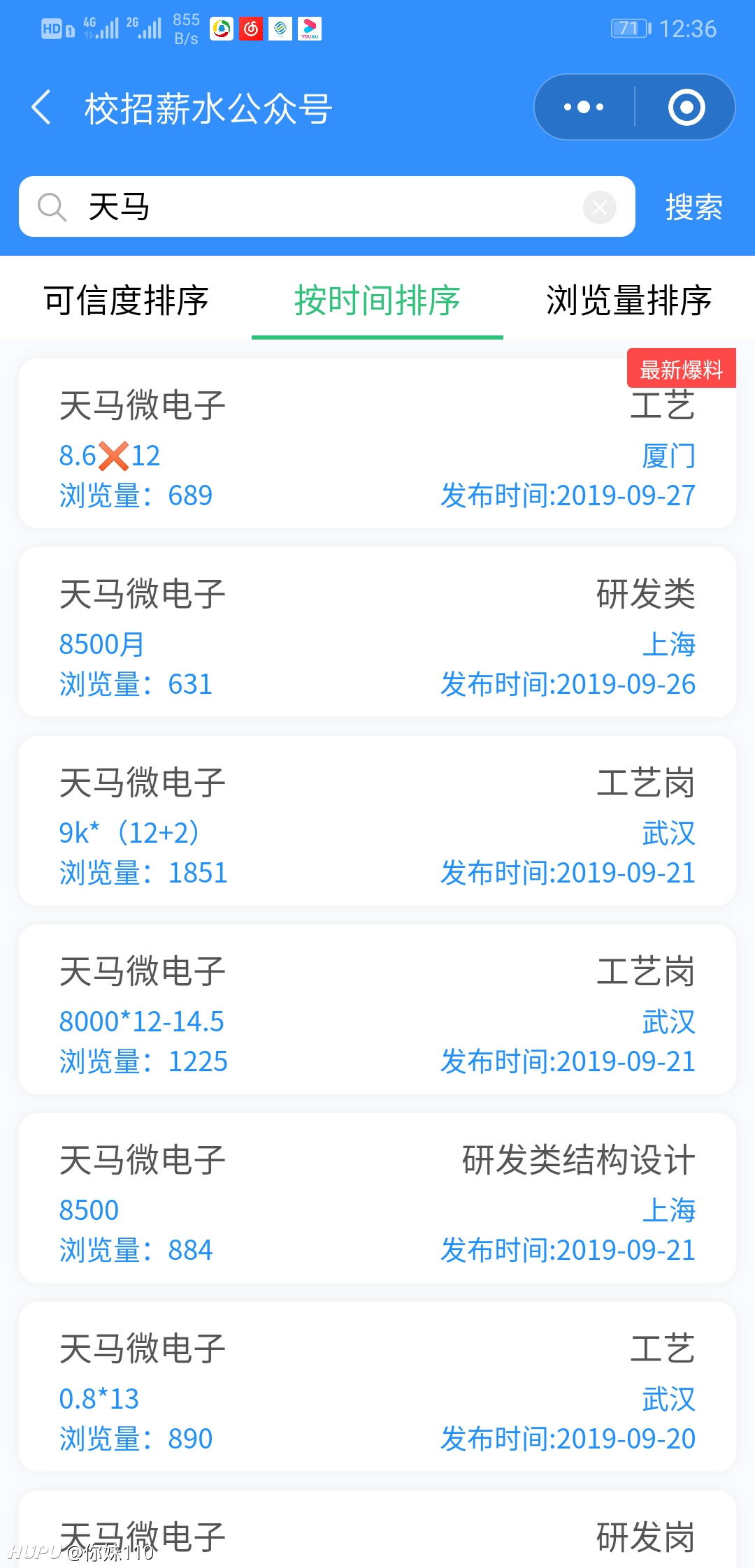Go back using the top-left arrow
This screenshot has width=755, height=1568.
click(42, 108)
